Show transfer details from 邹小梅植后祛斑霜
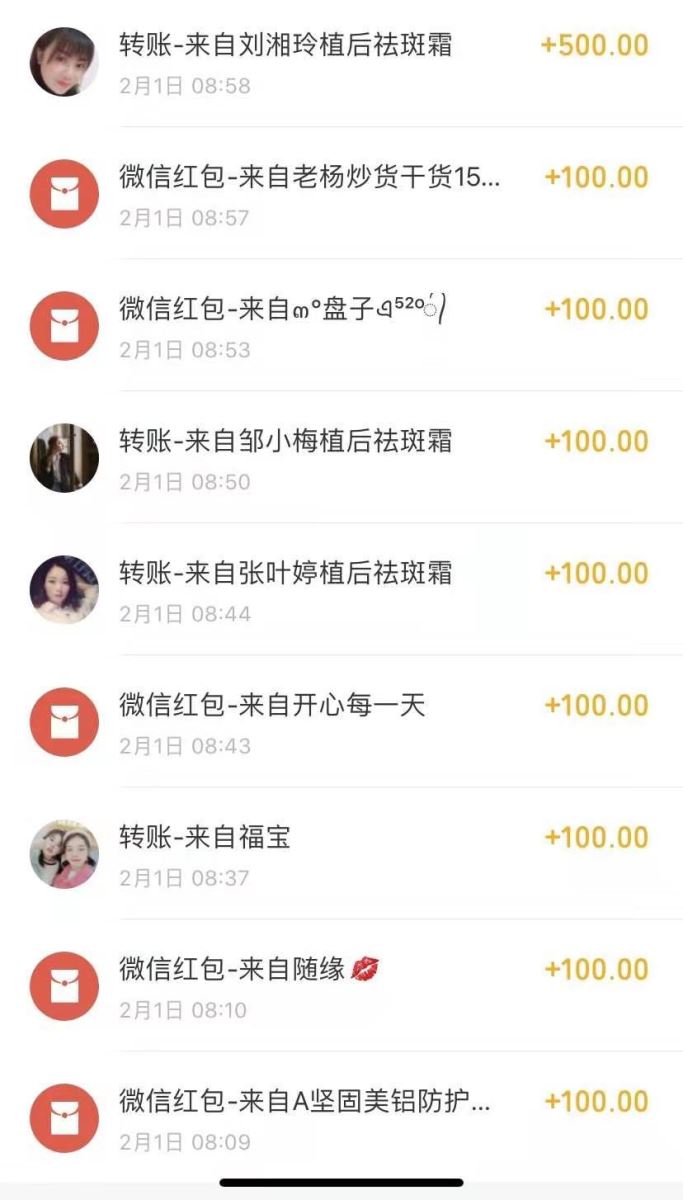 coord(340,458)
